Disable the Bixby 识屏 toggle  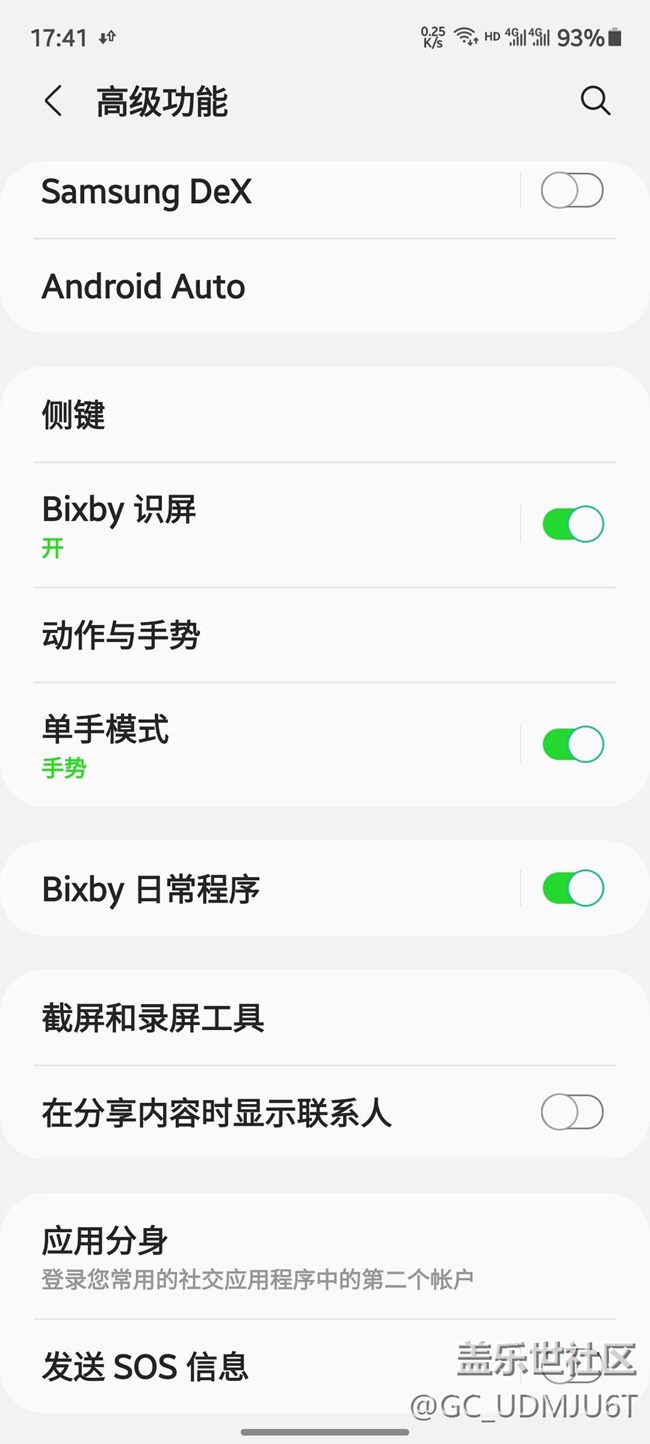572,524
